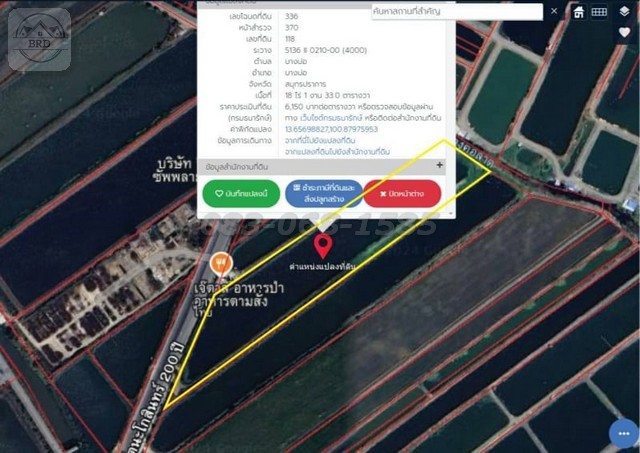Tap the parcel coordinates link 13.65698827,100.87975953
The height and width of the screenshot is (453, 640).
pyautogui.click(x=331, y=129)
